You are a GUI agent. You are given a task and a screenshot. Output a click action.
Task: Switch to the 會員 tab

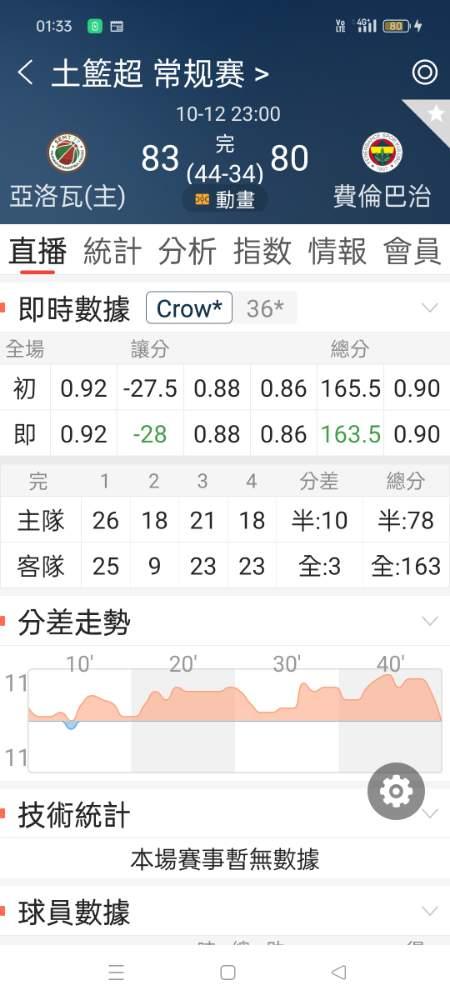(412, 251)
